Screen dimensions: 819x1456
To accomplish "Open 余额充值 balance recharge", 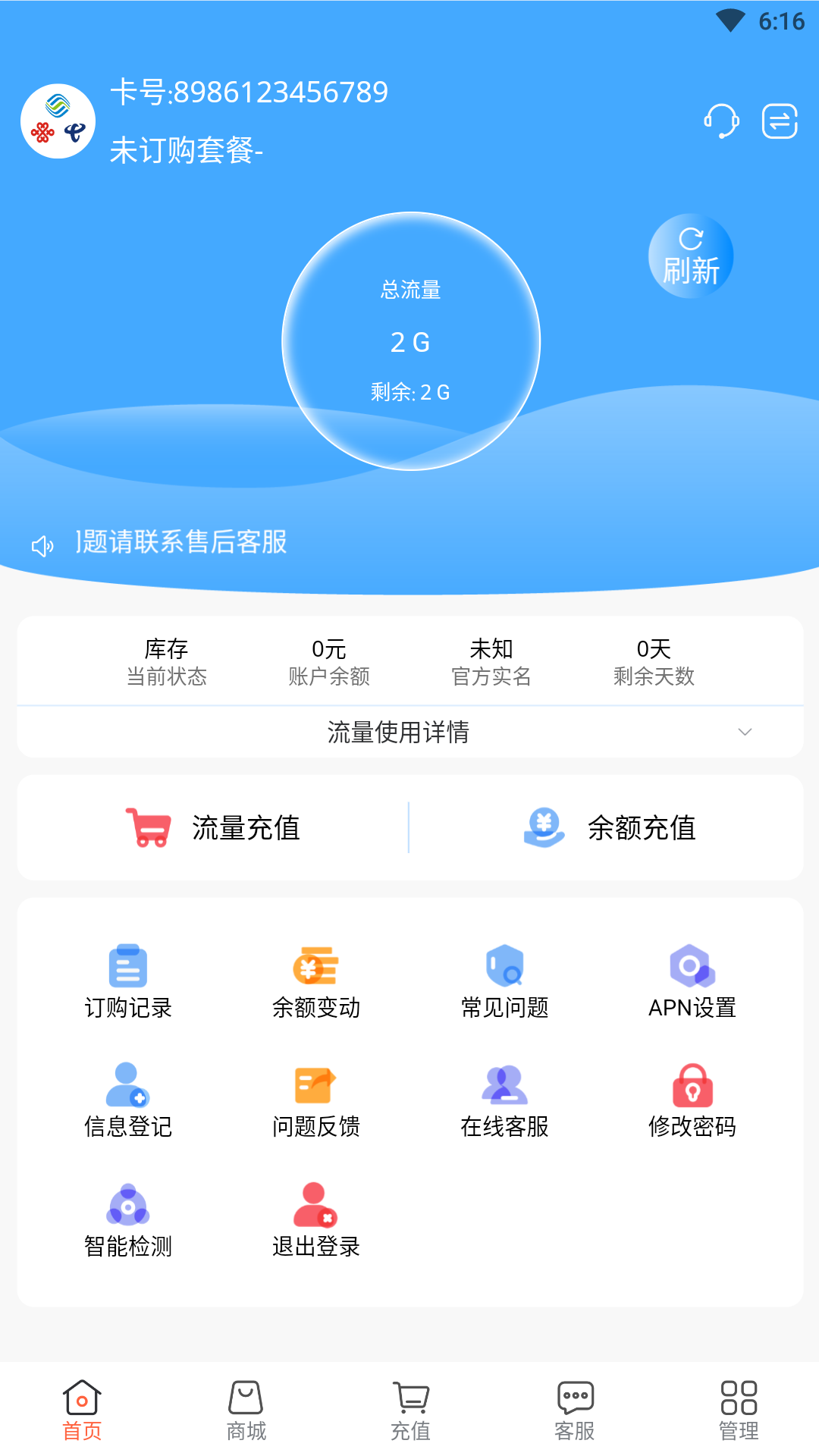I will pyautogui.click(x=609, y=827).
